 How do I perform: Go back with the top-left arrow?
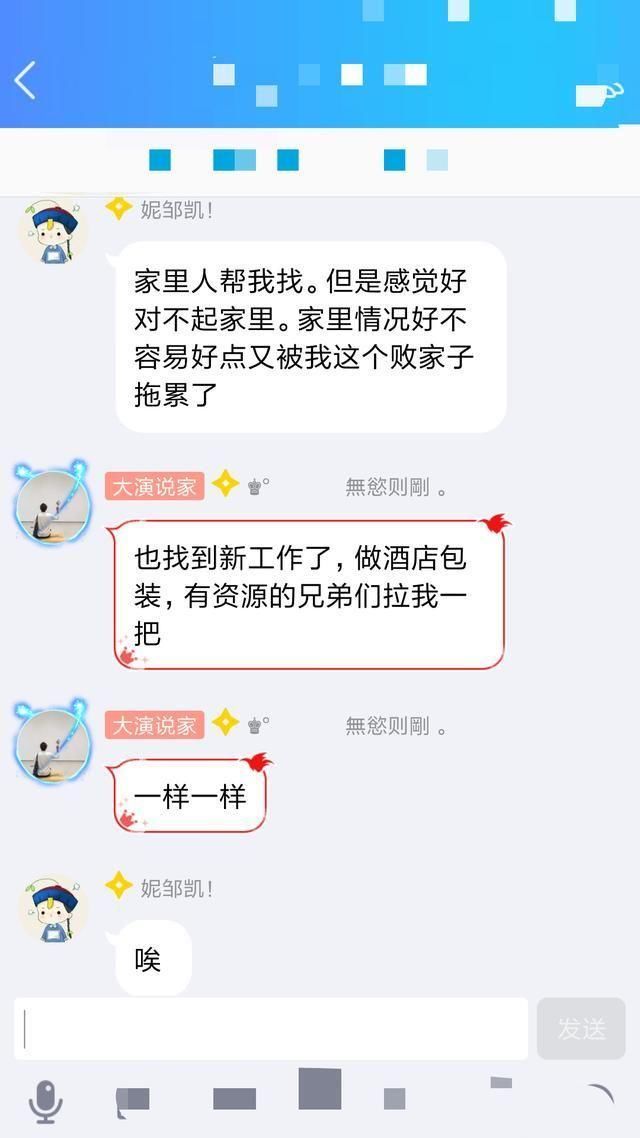[26, 80]
